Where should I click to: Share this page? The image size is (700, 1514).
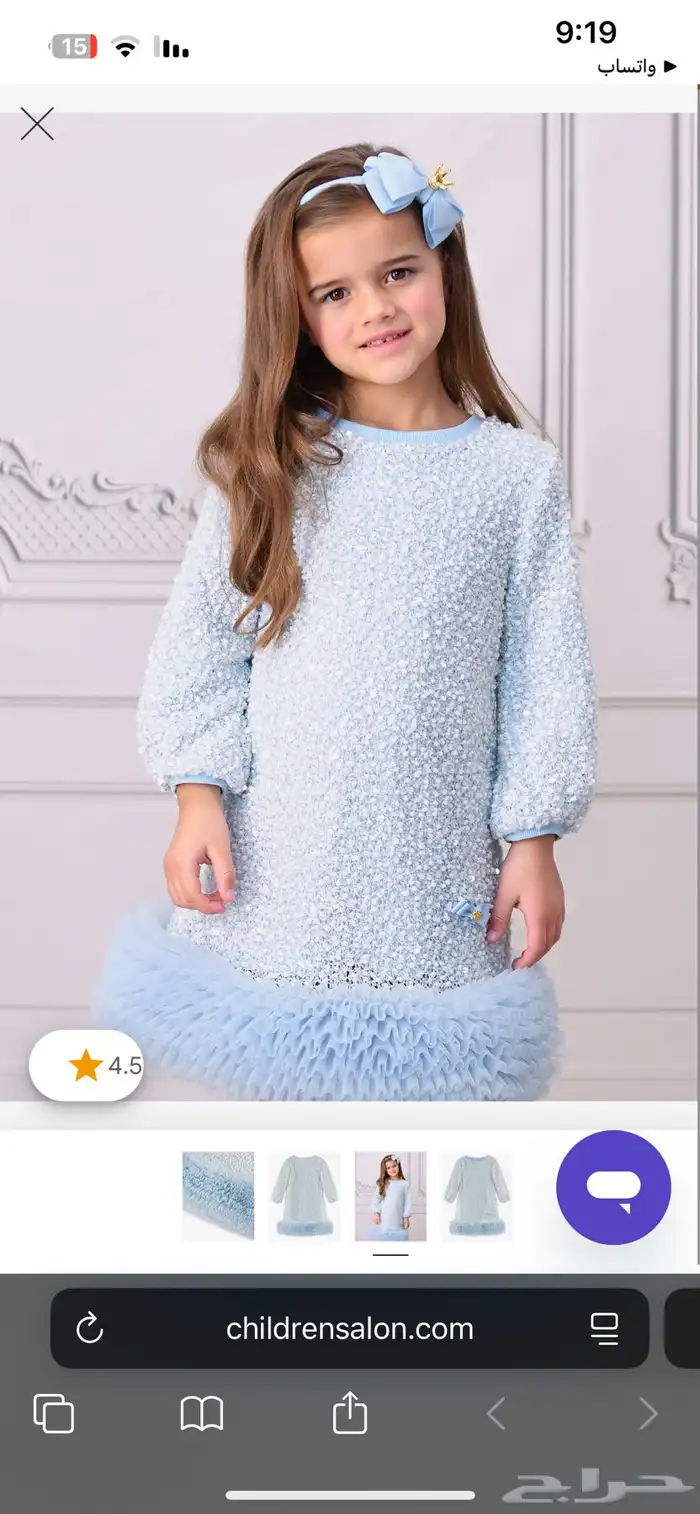[x=350, y=1414]
